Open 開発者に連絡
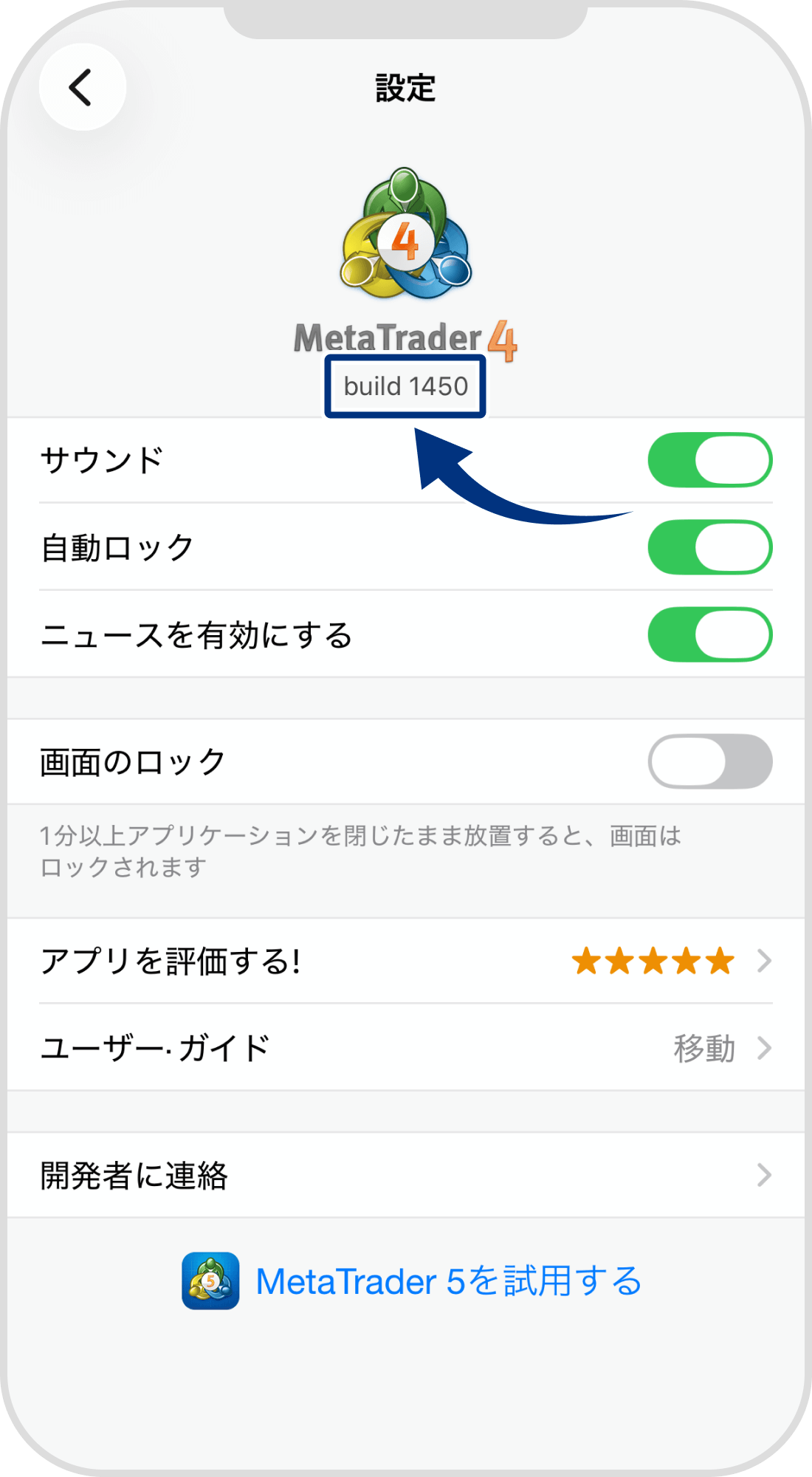812x1477 pixels. [137, 1176]
